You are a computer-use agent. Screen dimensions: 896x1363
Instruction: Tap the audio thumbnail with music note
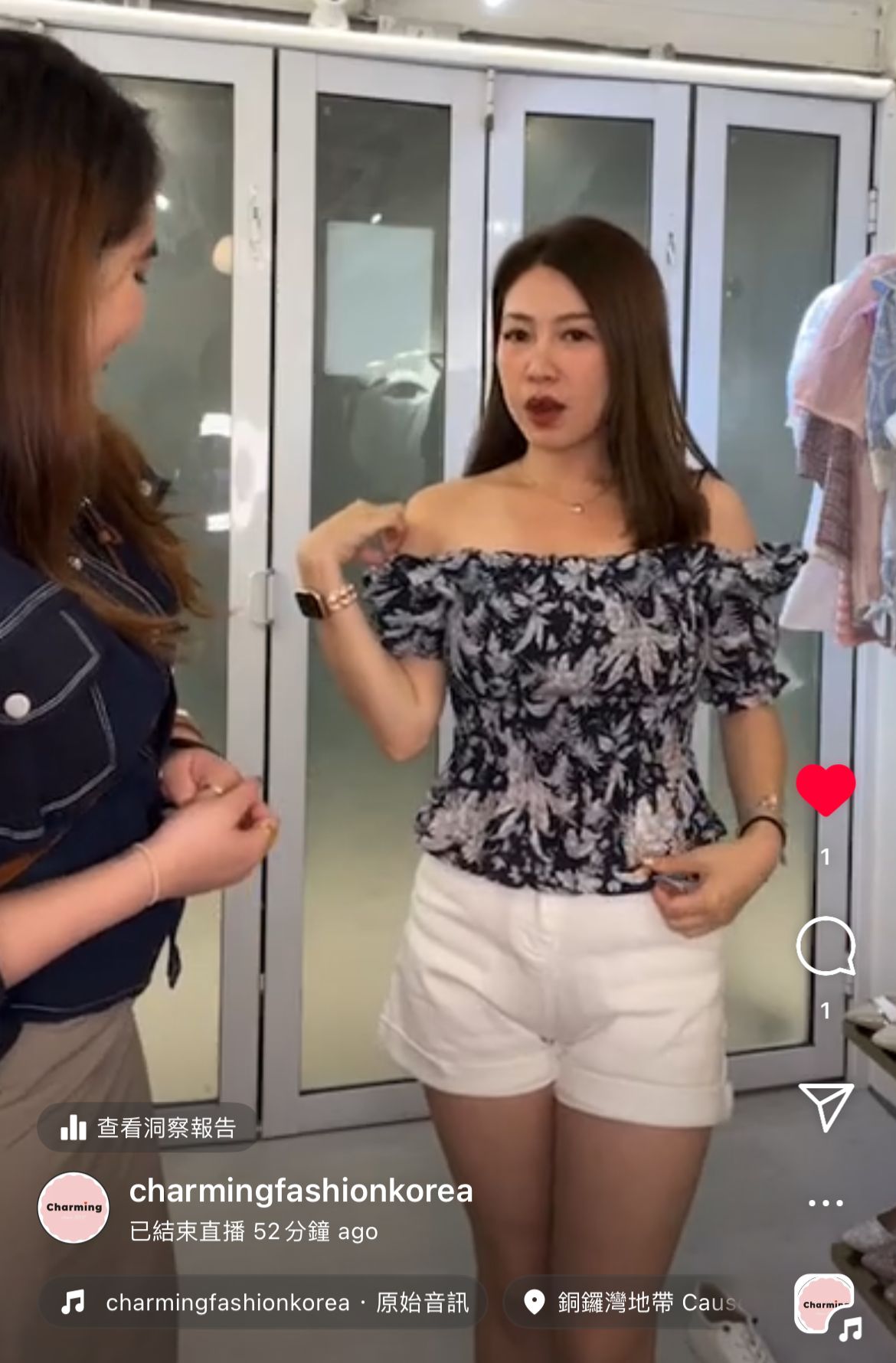(826, 1306)
